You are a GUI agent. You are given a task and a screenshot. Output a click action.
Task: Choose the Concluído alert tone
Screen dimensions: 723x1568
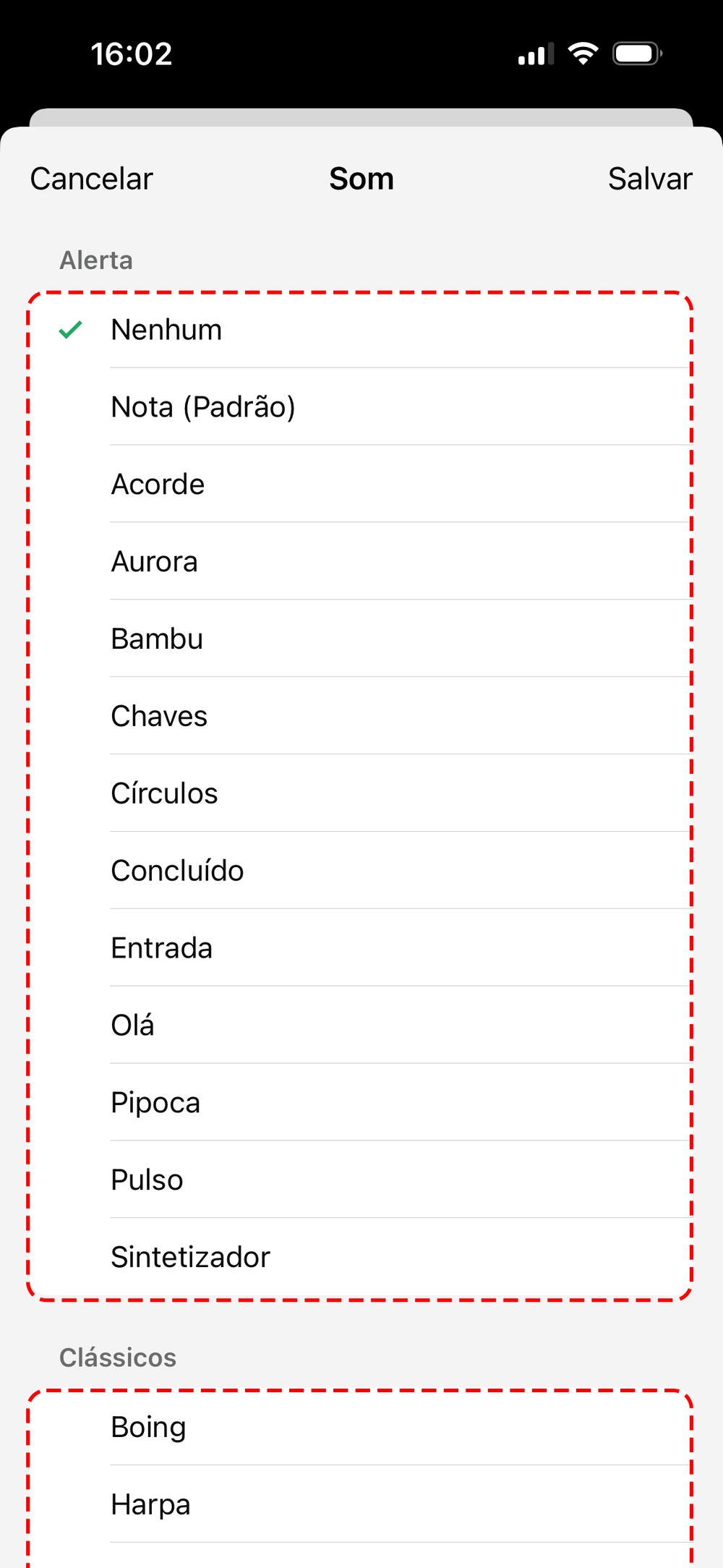click(177, 872)
